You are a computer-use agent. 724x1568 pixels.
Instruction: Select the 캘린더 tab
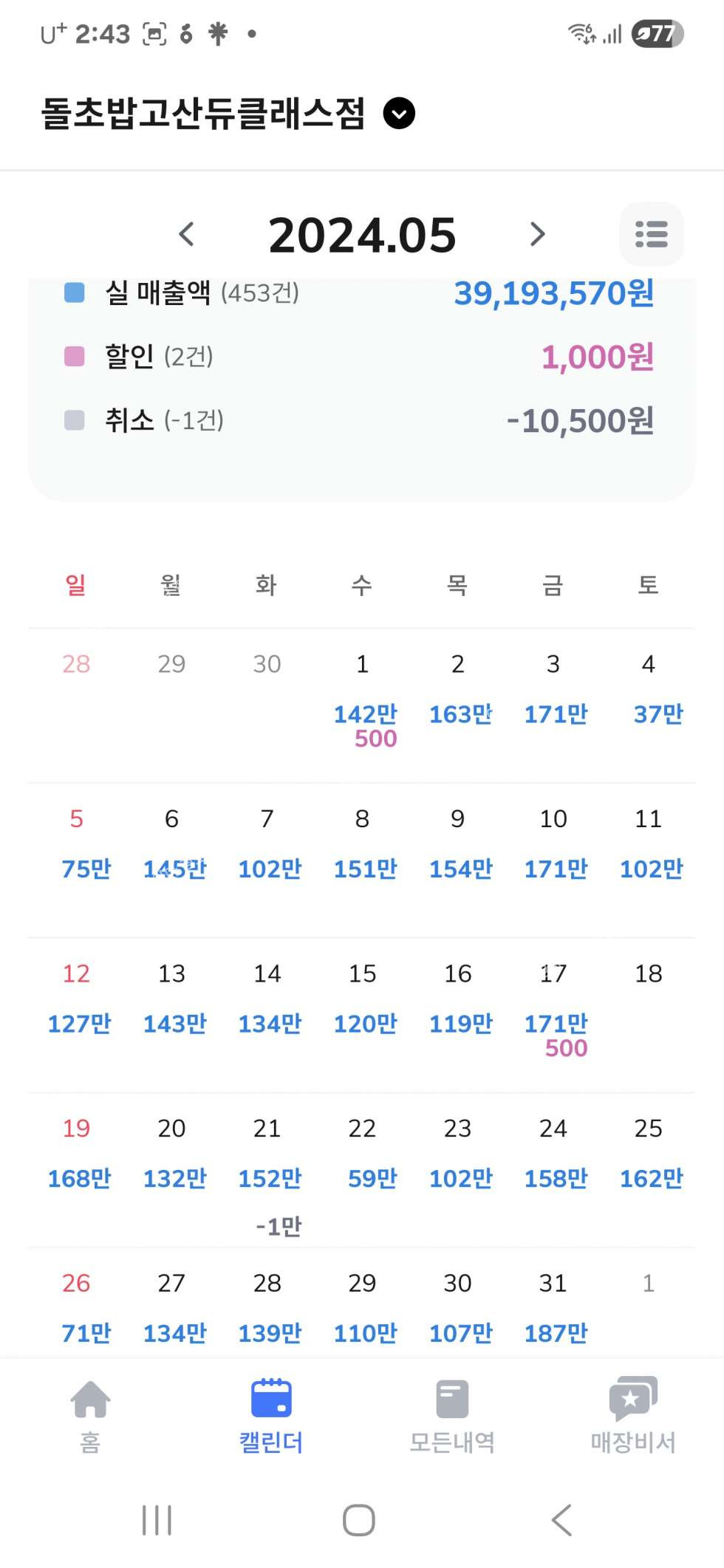271,1415
